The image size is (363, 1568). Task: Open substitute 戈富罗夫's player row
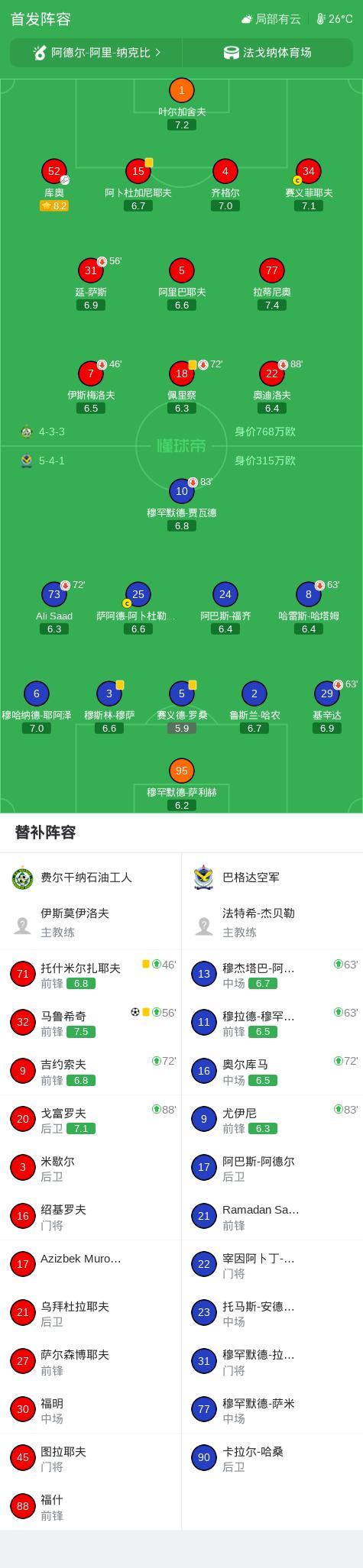coord(91,1119)
